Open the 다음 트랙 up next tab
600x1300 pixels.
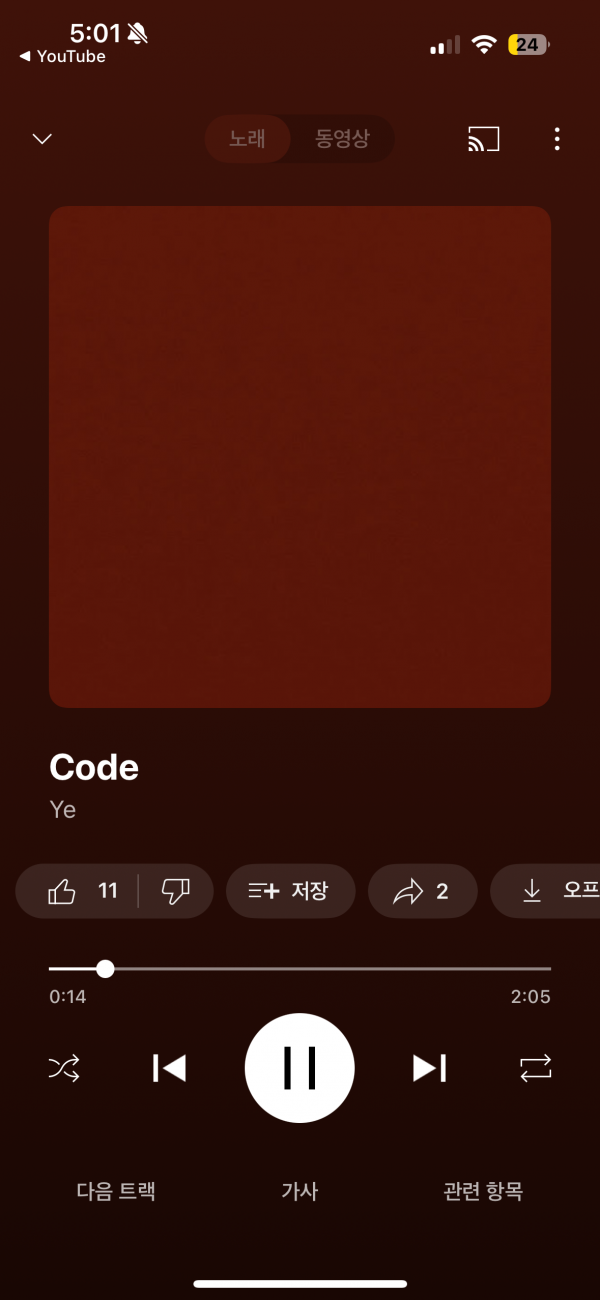(116, 1191)
